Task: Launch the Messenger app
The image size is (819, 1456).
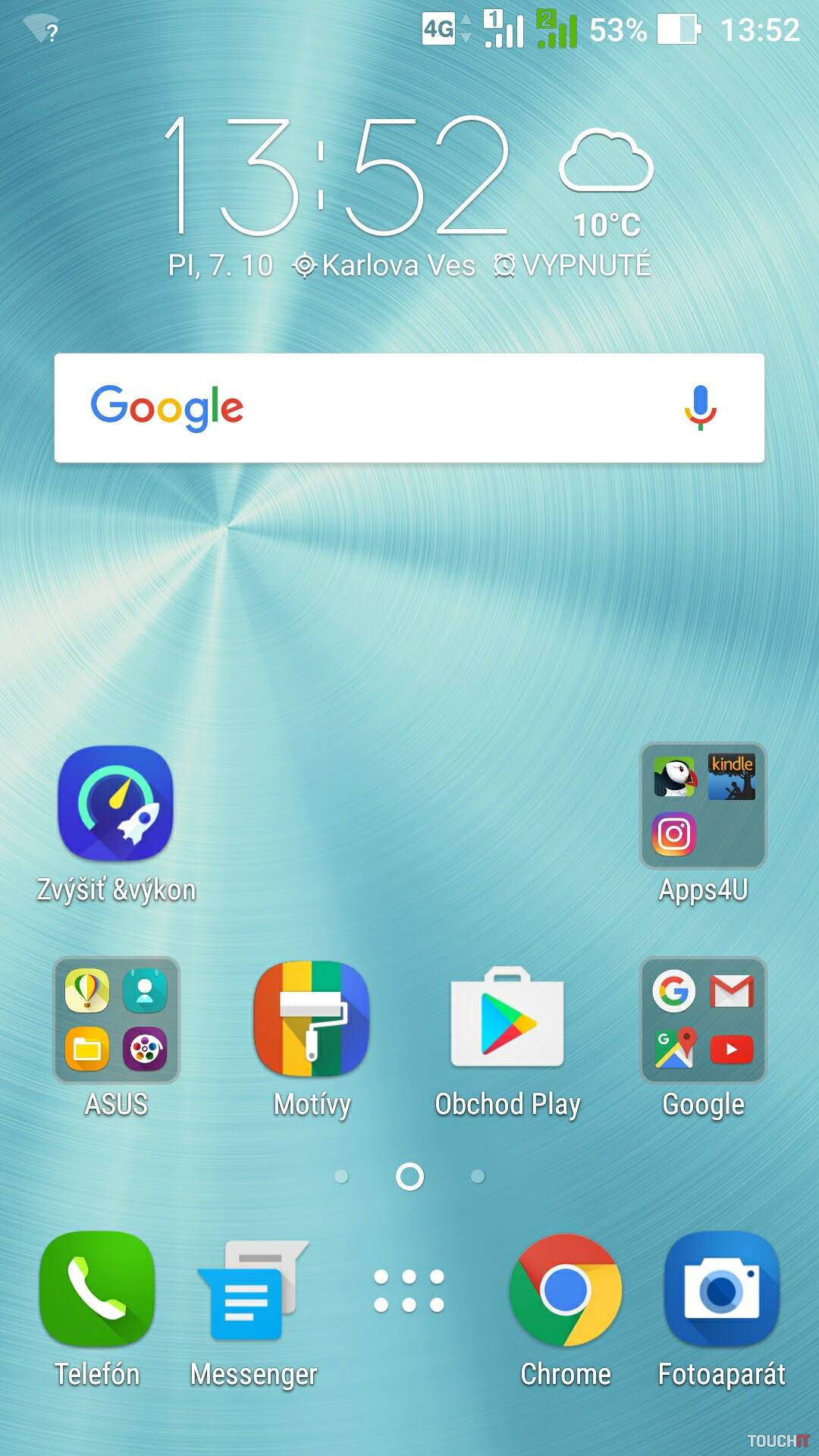Action: point(253,1290)
